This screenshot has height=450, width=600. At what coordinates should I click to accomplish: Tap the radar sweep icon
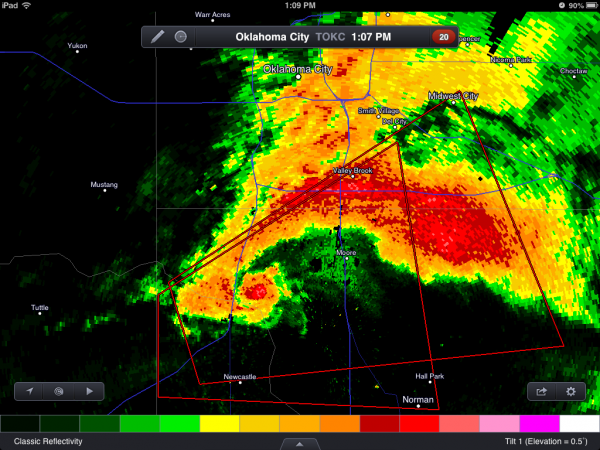click(59, 392)
